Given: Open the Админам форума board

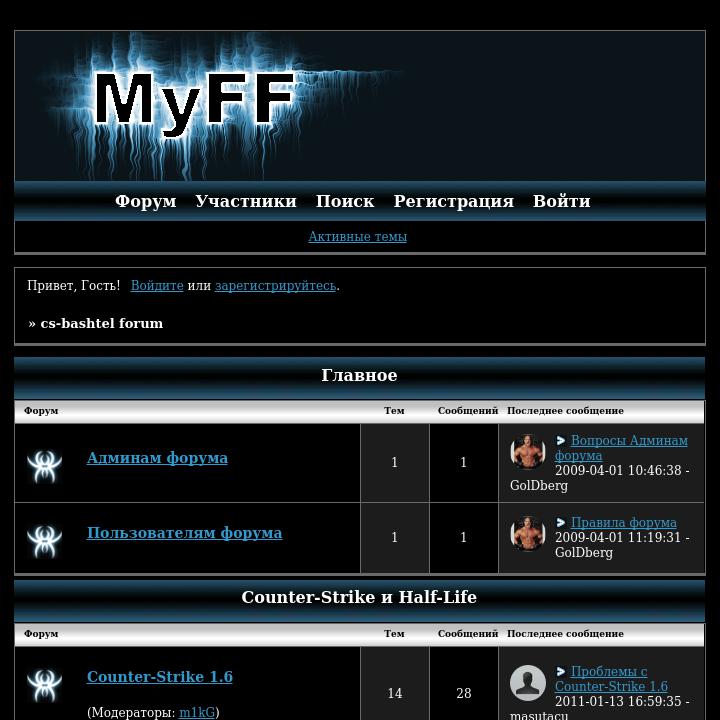Looking at the screenshot, I should [x=157, y=458].
